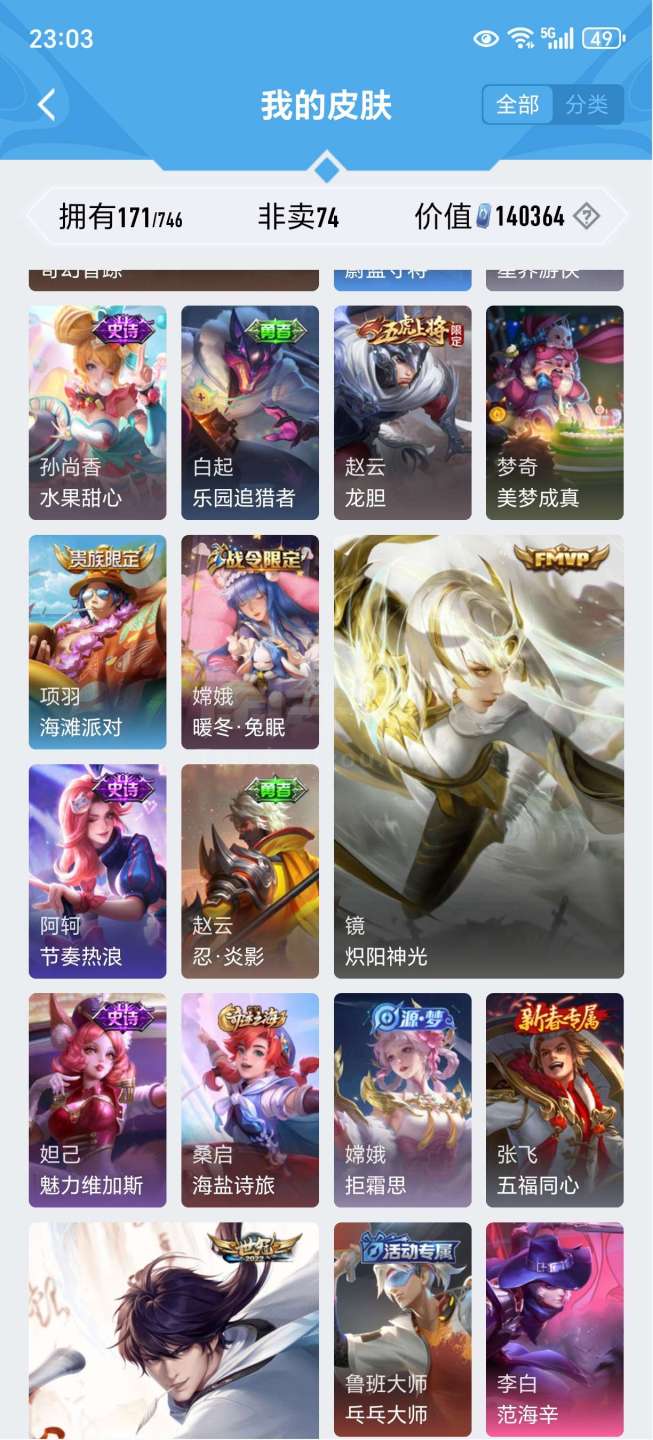Open 阿轲 节奏热浪 skin card

click(x=97, y=870)
